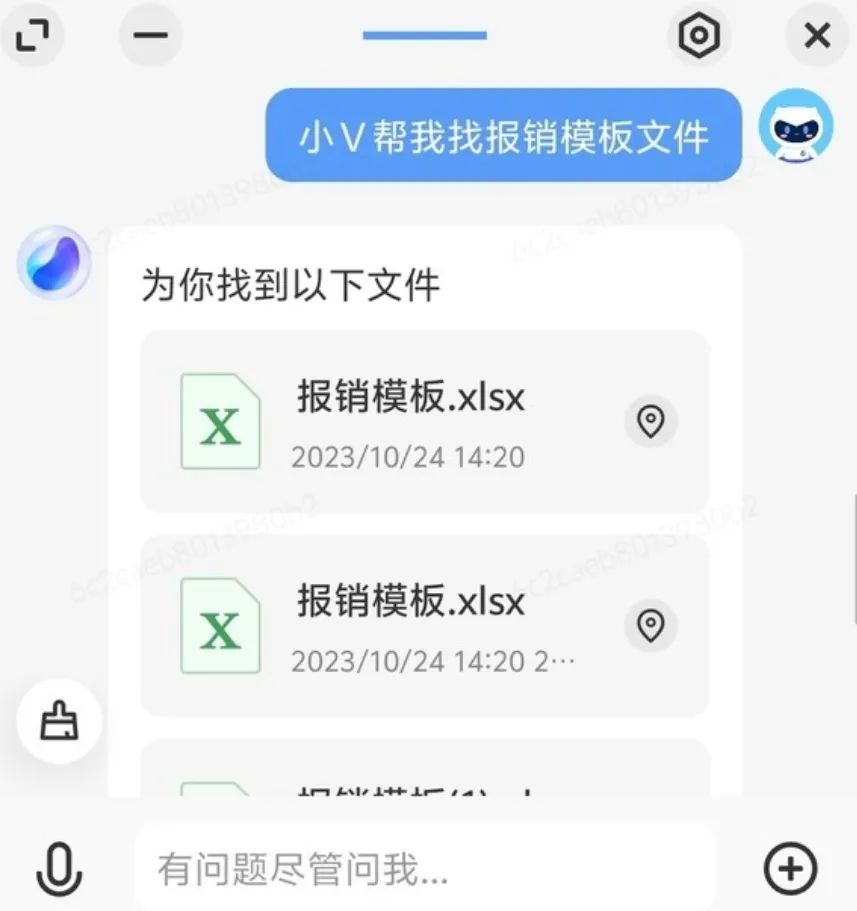Image resolution: width=857 pixels, height=911 pixels.
Task: Expand the assistant window to full screen
Action: [x=32, y=36]
